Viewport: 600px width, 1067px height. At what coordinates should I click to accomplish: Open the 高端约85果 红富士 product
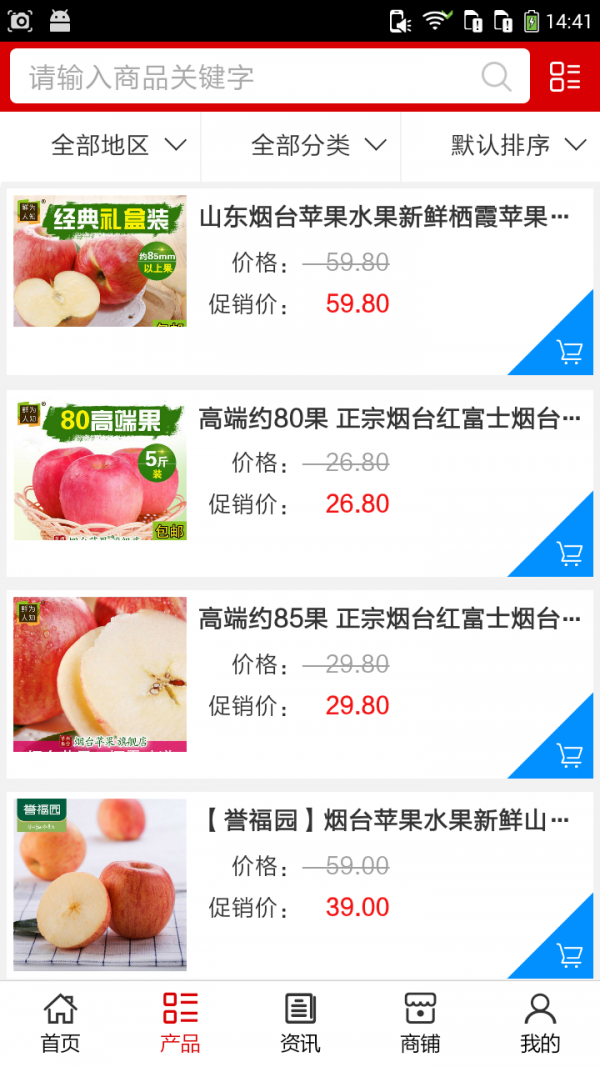pyautogui.click(x=390, y=619)
